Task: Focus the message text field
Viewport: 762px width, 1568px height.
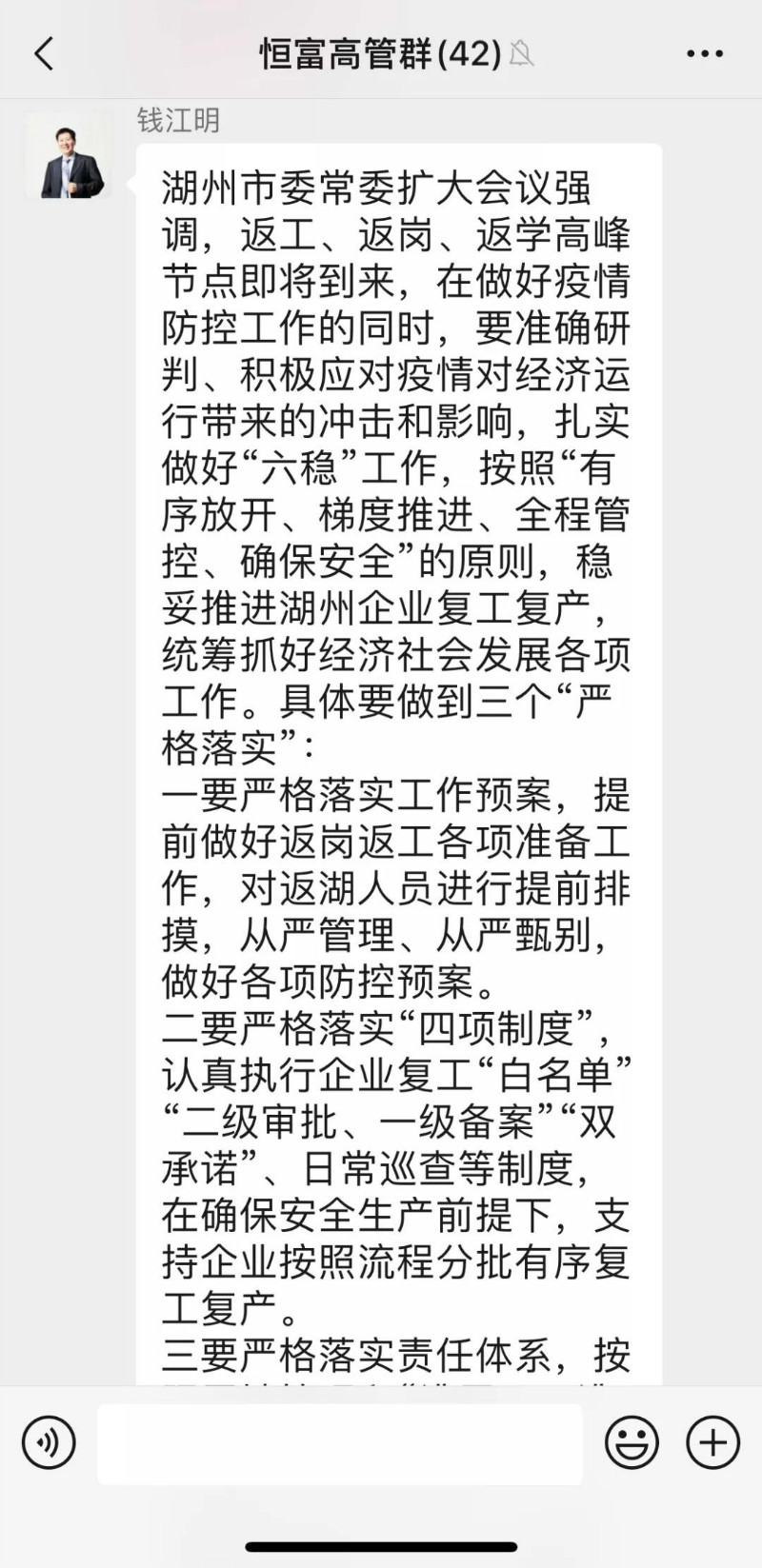Action: 340,1443
